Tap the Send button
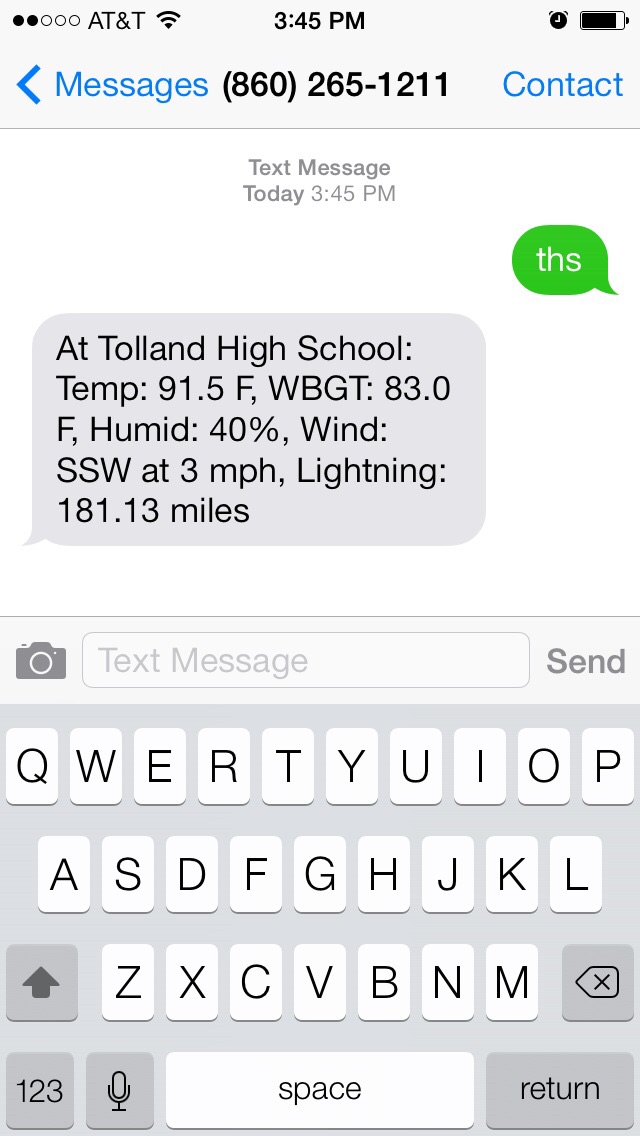Viewport: 640px width, 1136px height. tap(586, 661)
